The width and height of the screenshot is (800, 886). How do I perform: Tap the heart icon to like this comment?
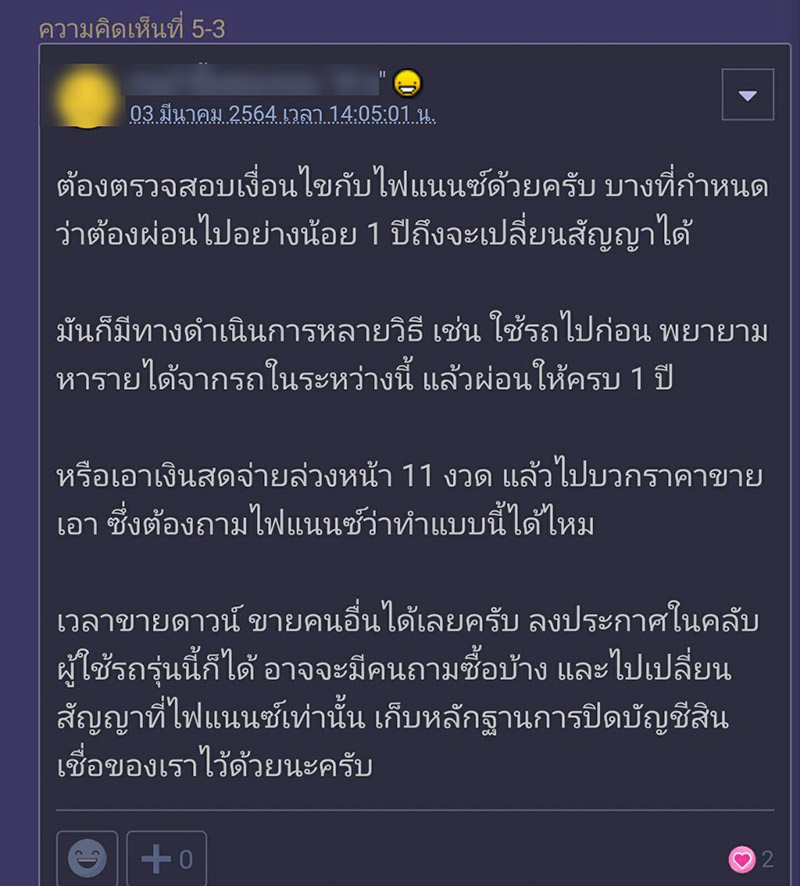pos(741,858)
